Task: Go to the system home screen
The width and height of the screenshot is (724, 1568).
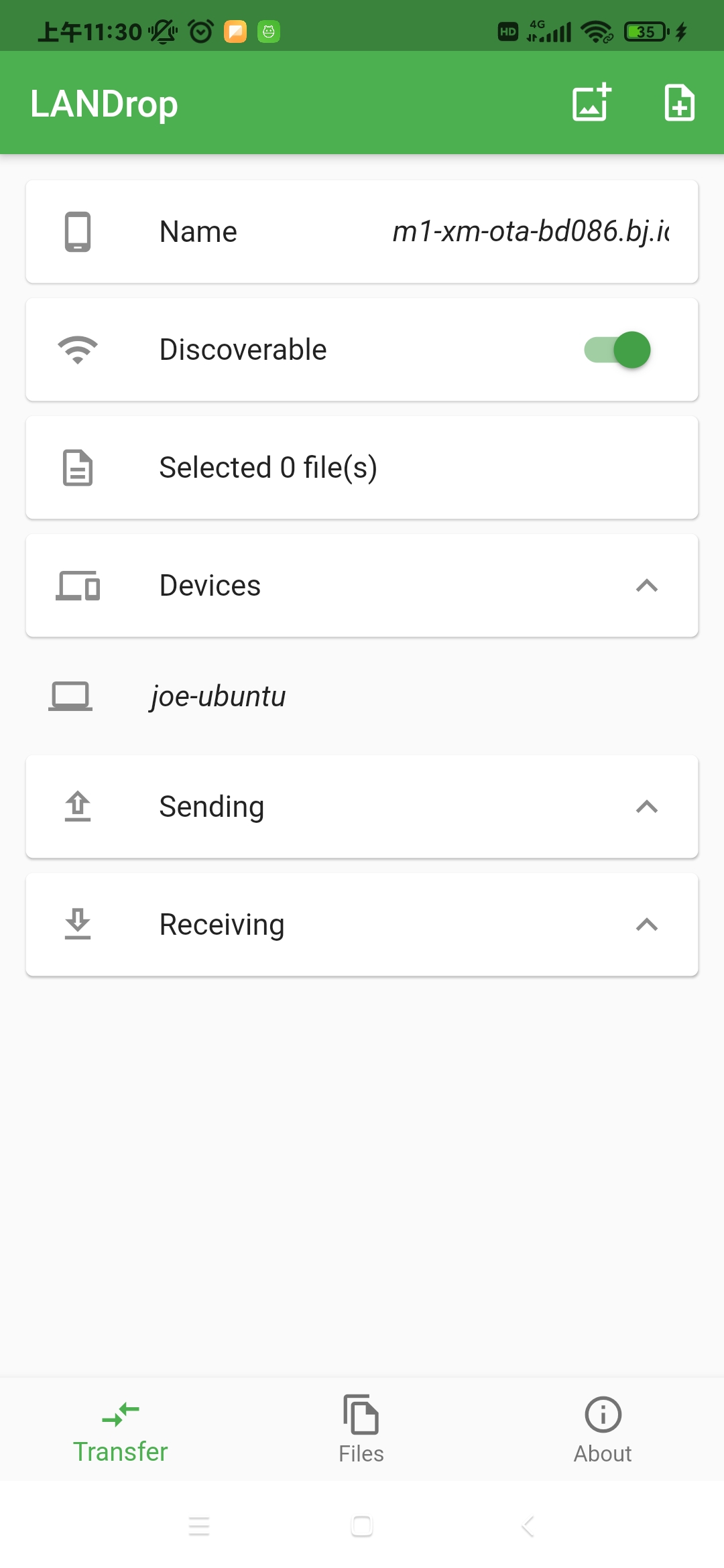Action: click(362, 1526)
